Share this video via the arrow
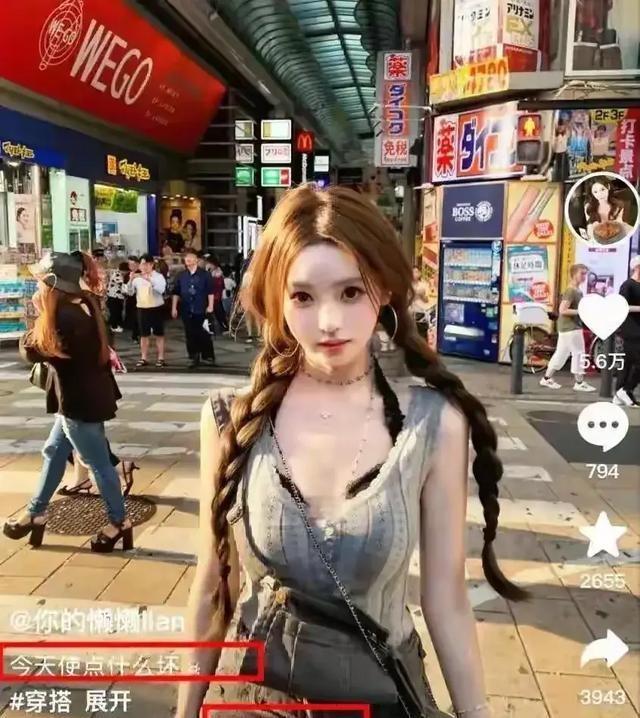 [603, 648]
